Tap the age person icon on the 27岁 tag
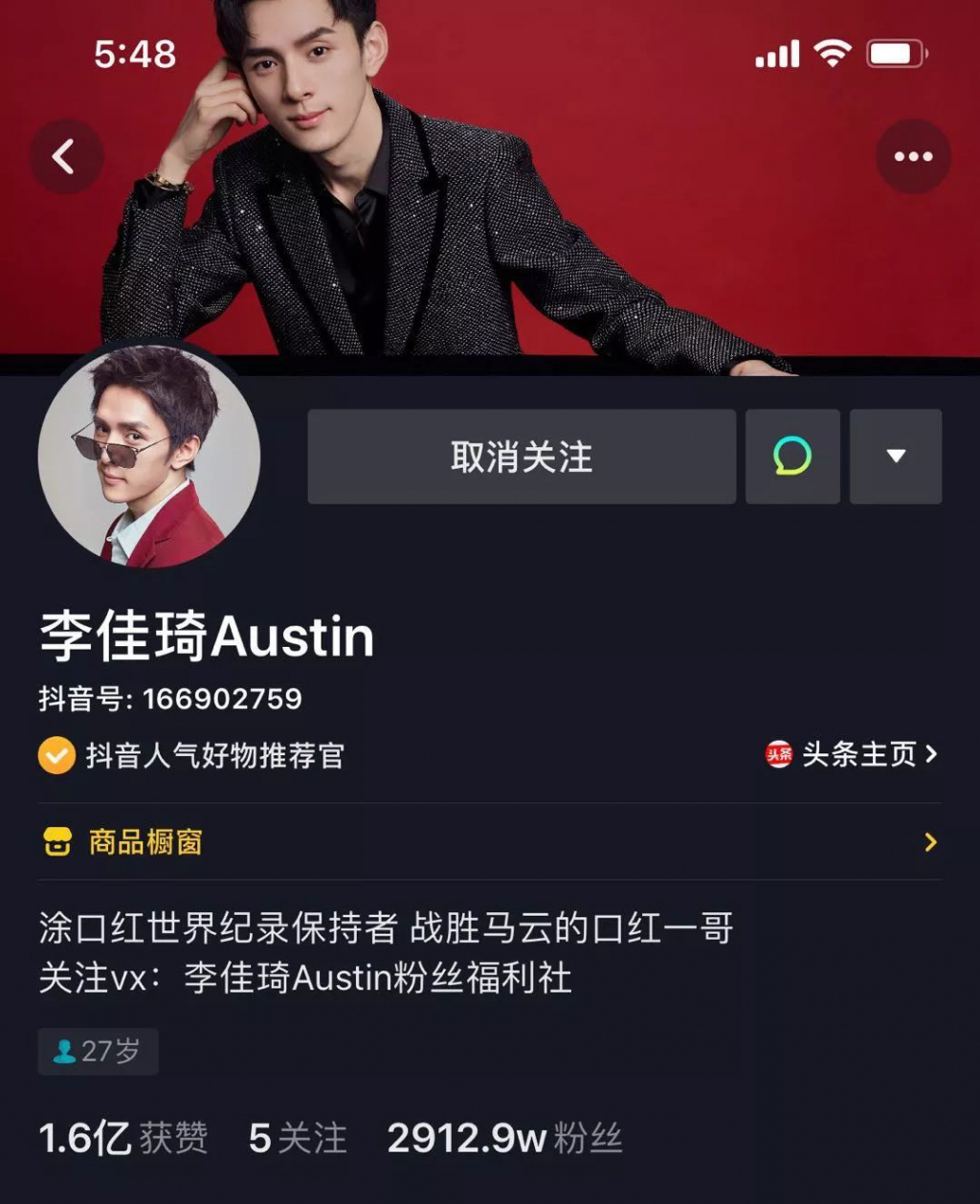Viewport: 980px width, 1204px height. point(63,1053)
